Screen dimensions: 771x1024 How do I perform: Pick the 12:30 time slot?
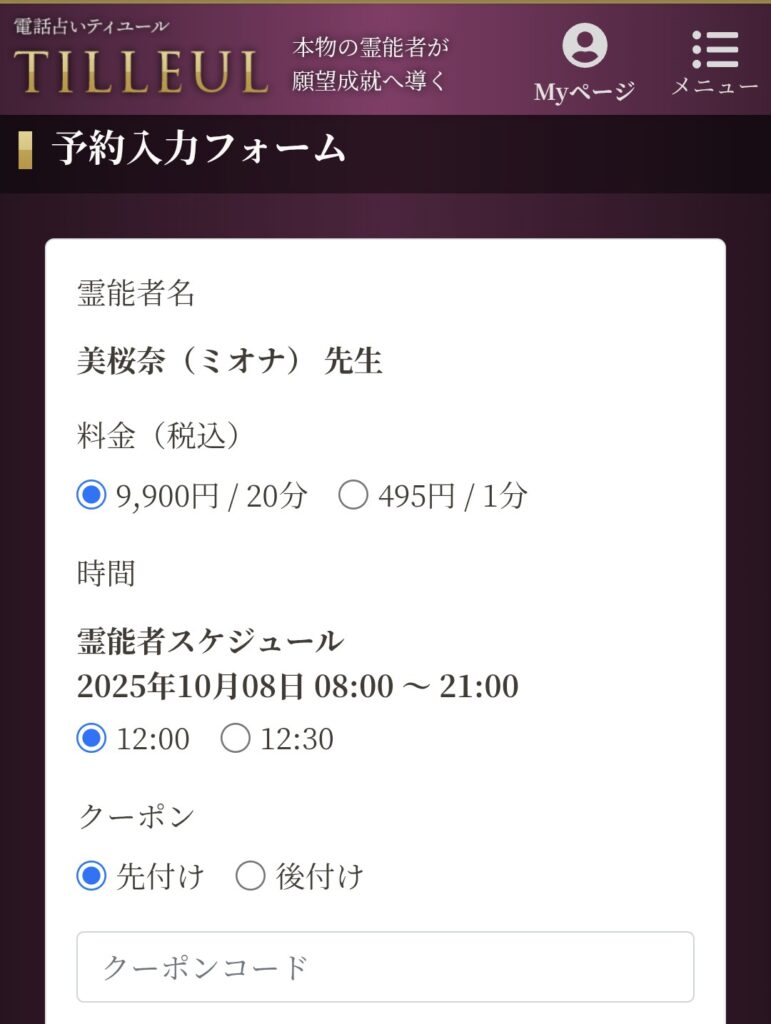point(236,739)
